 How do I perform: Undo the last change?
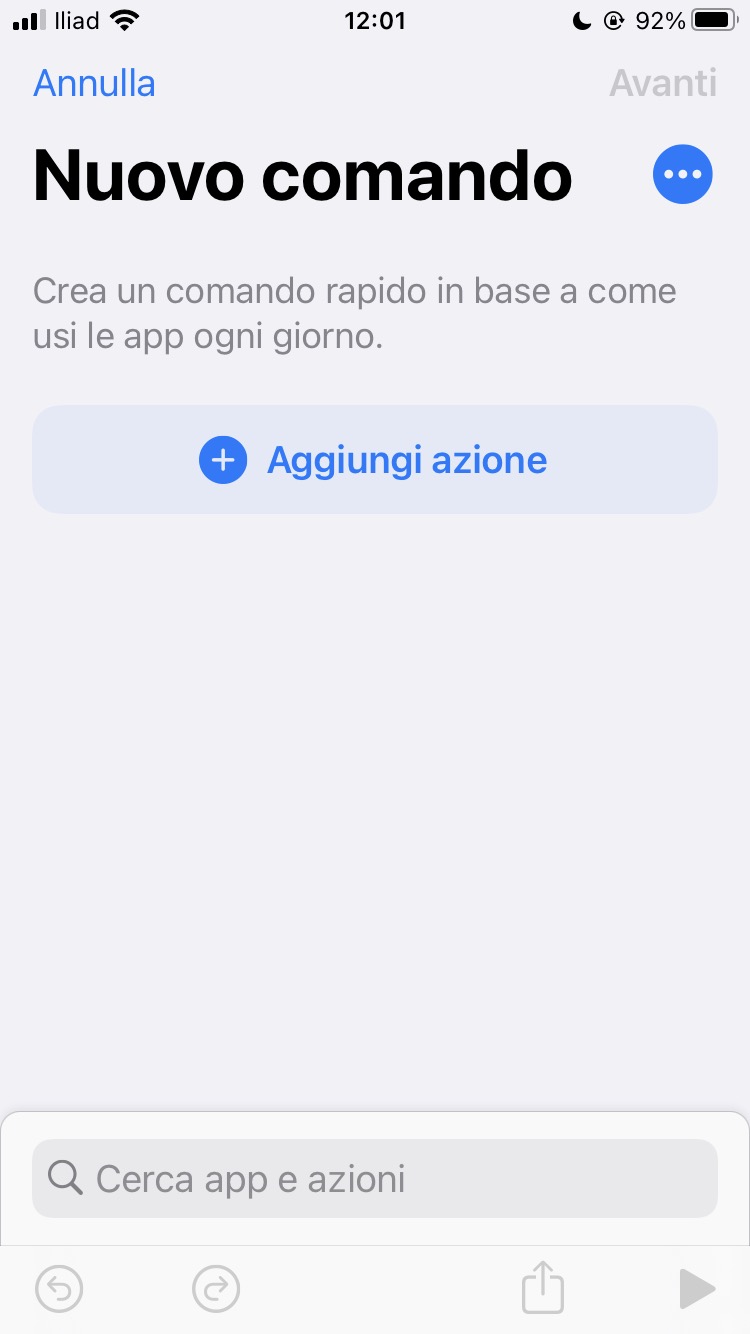click(60, 1288)
